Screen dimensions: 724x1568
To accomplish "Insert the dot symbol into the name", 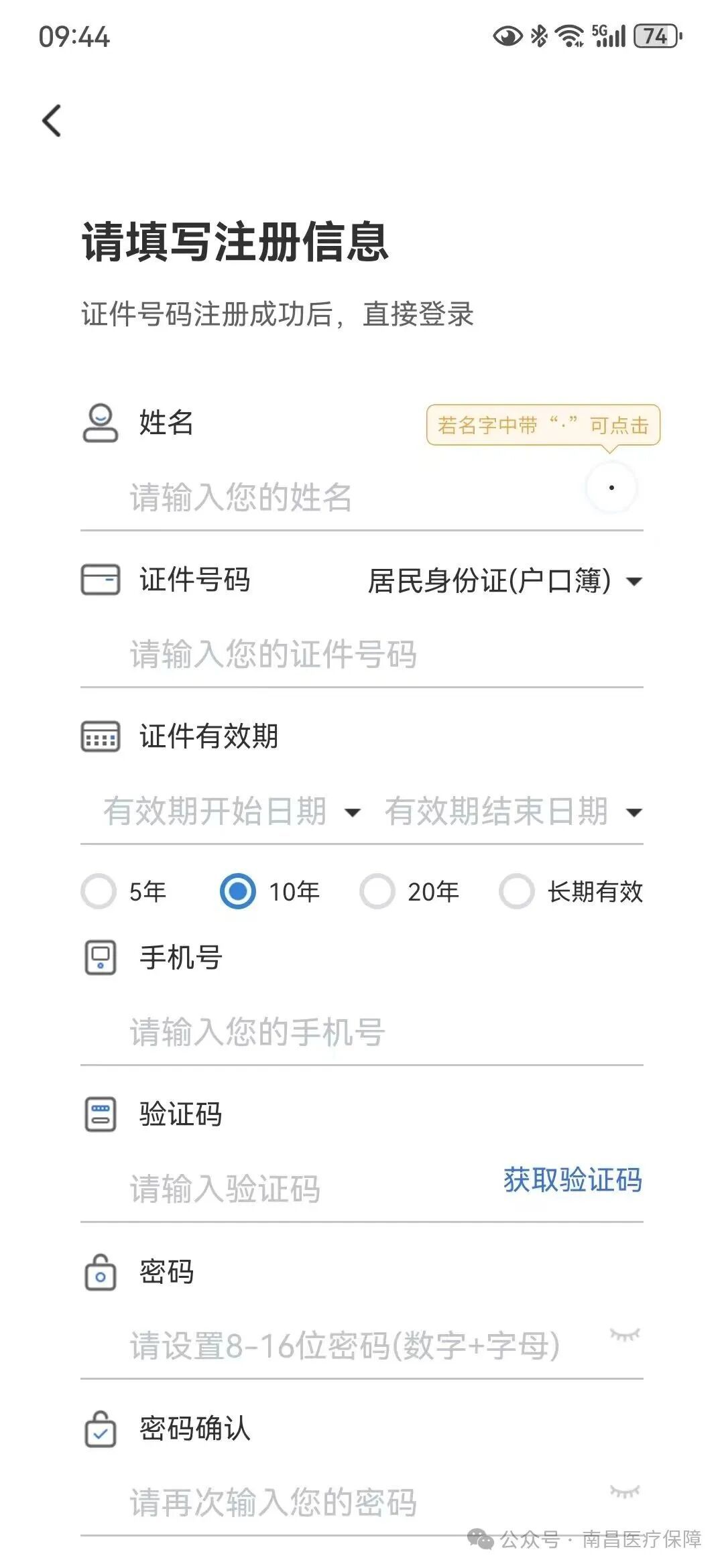I will [611, 488].
